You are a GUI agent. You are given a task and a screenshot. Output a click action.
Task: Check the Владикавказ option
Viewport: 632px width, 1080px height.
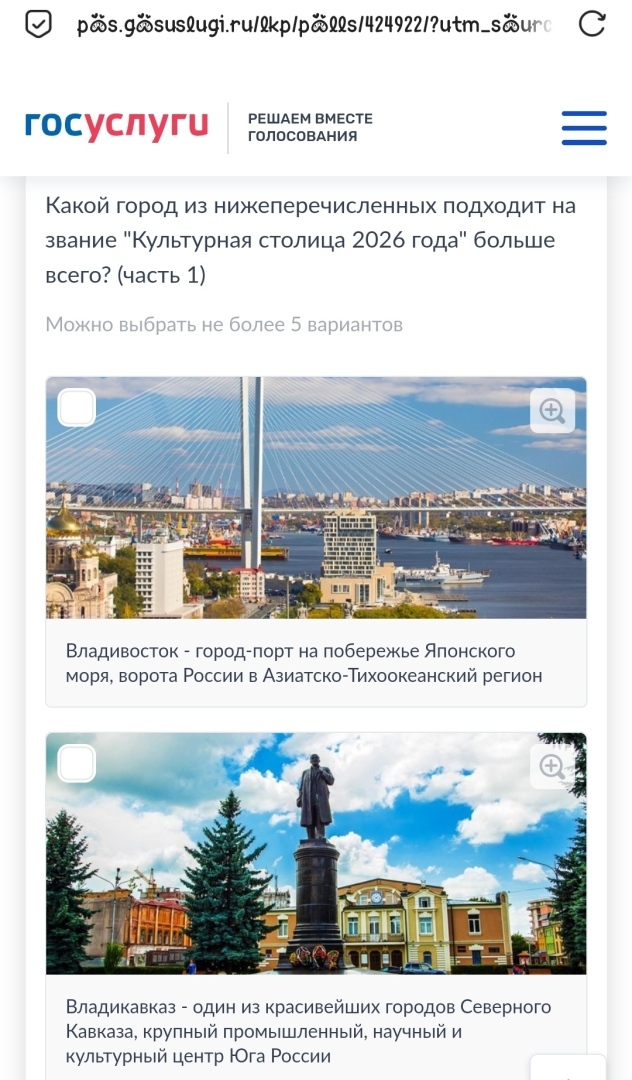click(77, 764)
